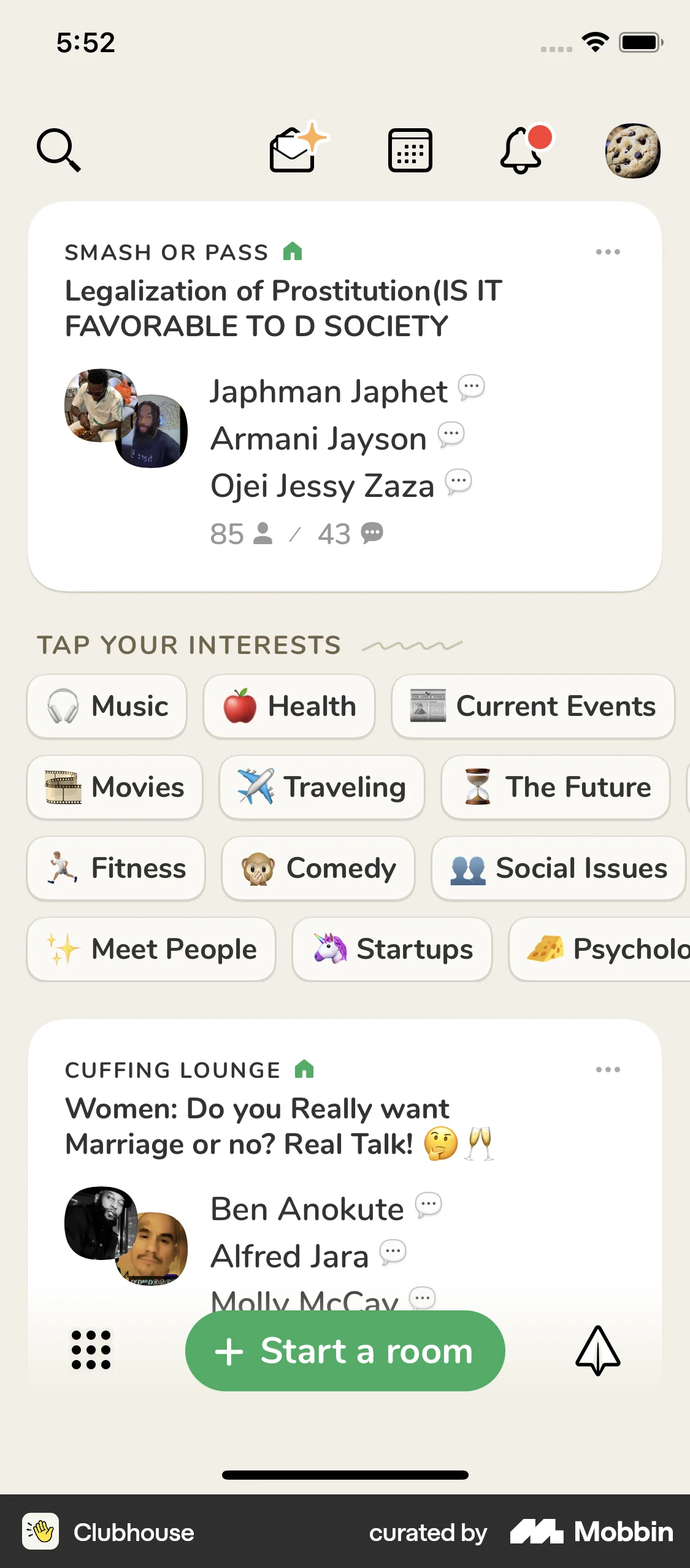Viewport: 690px width, 1568px height.
Task: View upcoming events with the calendar icon
Action: [x=410, y=150]
